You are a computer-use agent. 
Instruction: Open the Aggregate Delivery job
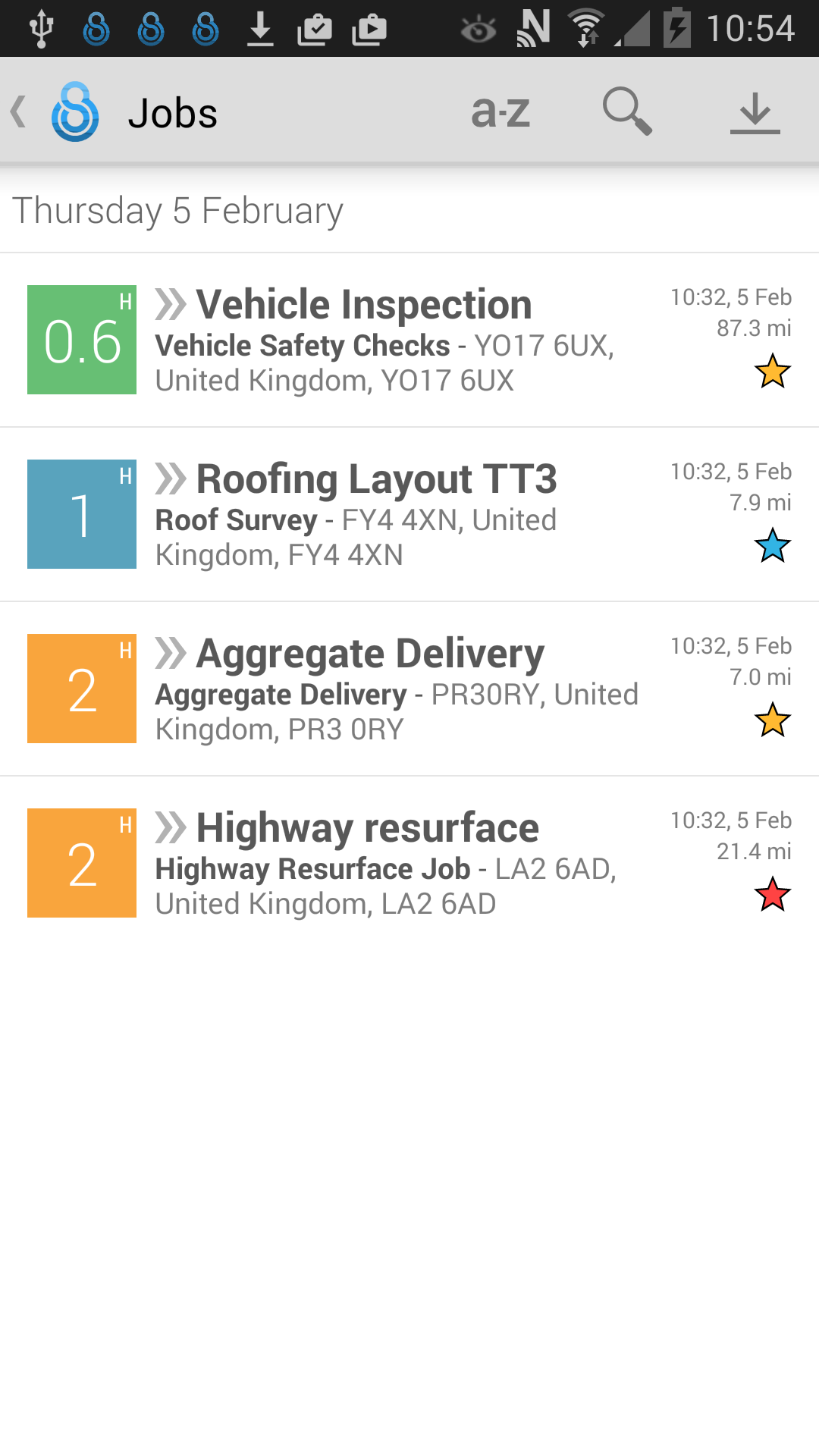tap(409, 689)
